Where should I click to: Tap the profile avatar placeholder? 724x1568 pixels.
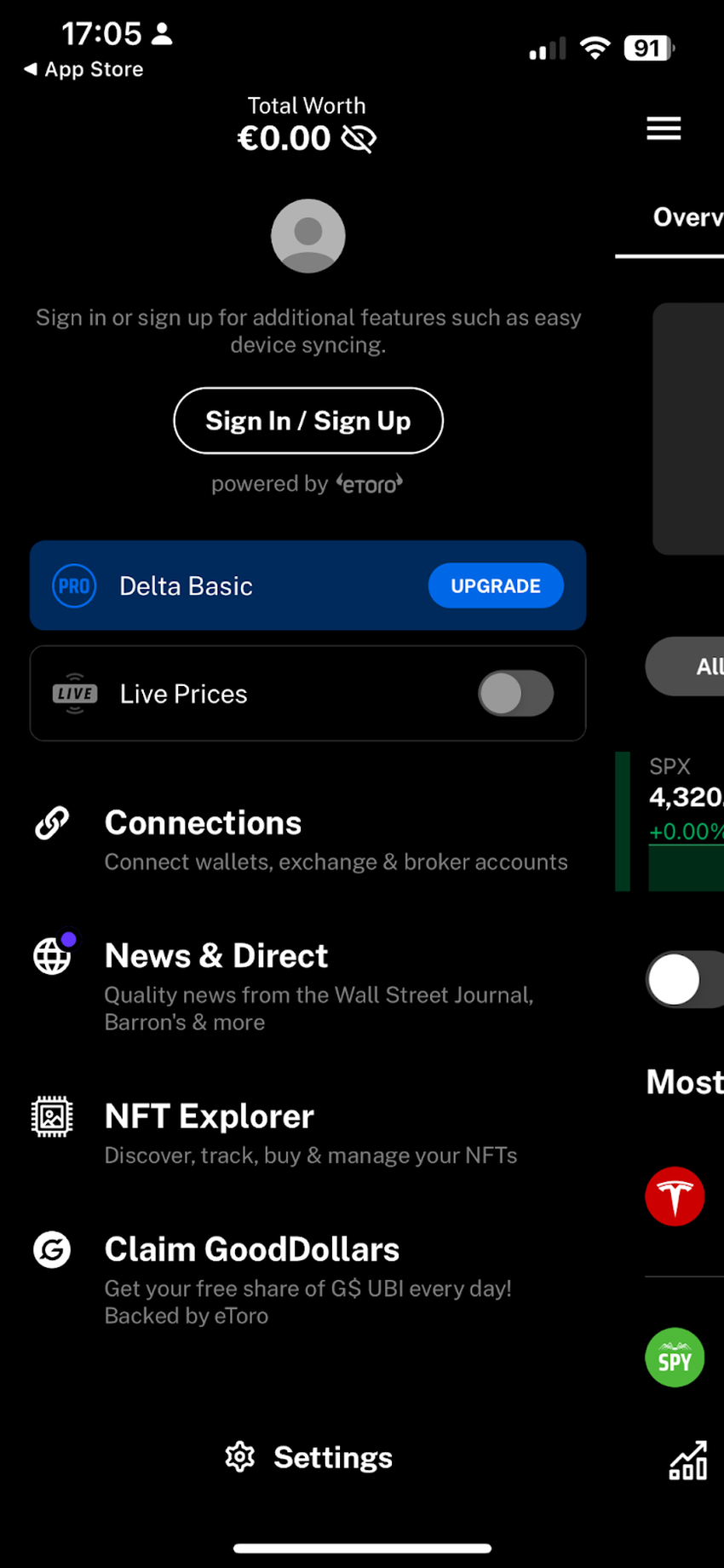pos(307,236)
